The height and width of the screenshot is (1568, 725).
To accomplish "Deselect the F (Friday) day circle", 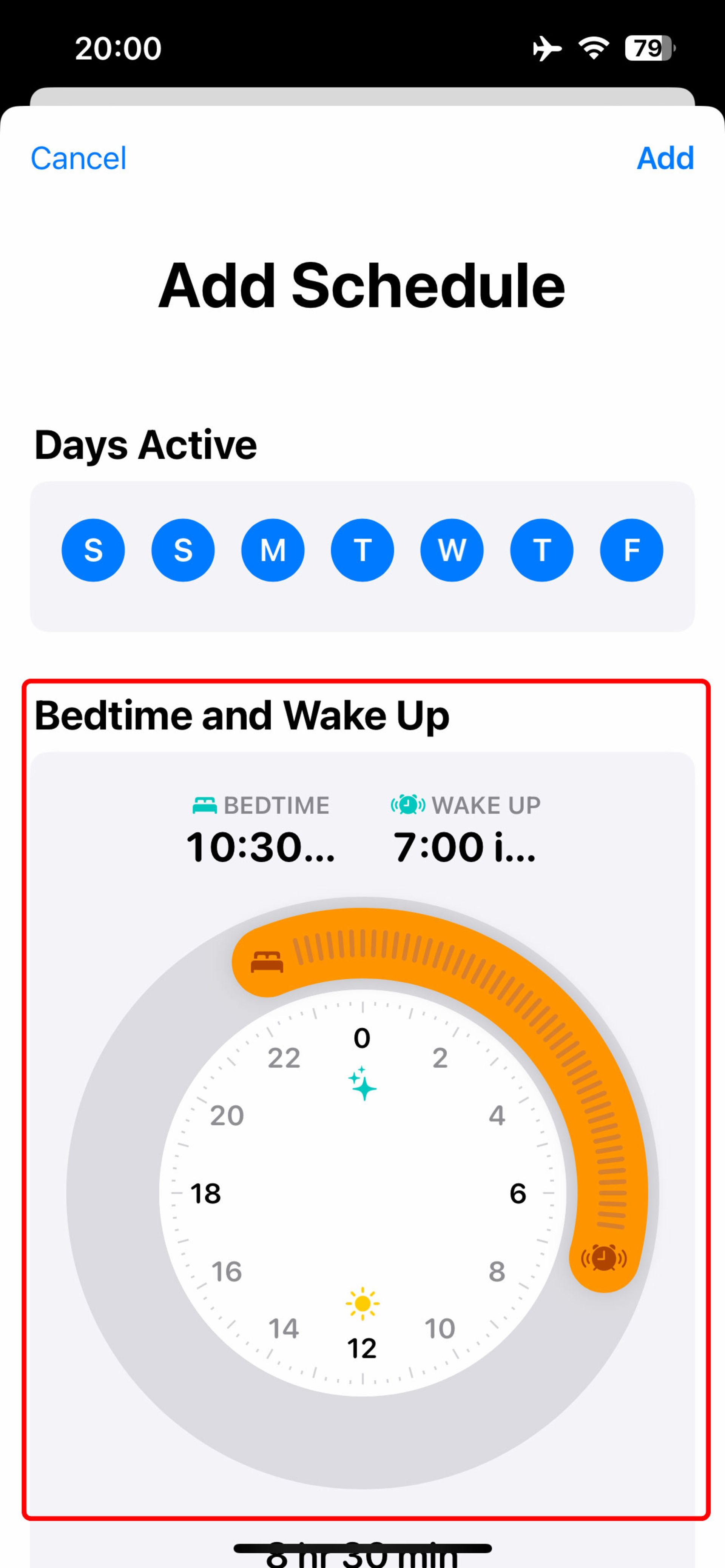I will [631, 550].
